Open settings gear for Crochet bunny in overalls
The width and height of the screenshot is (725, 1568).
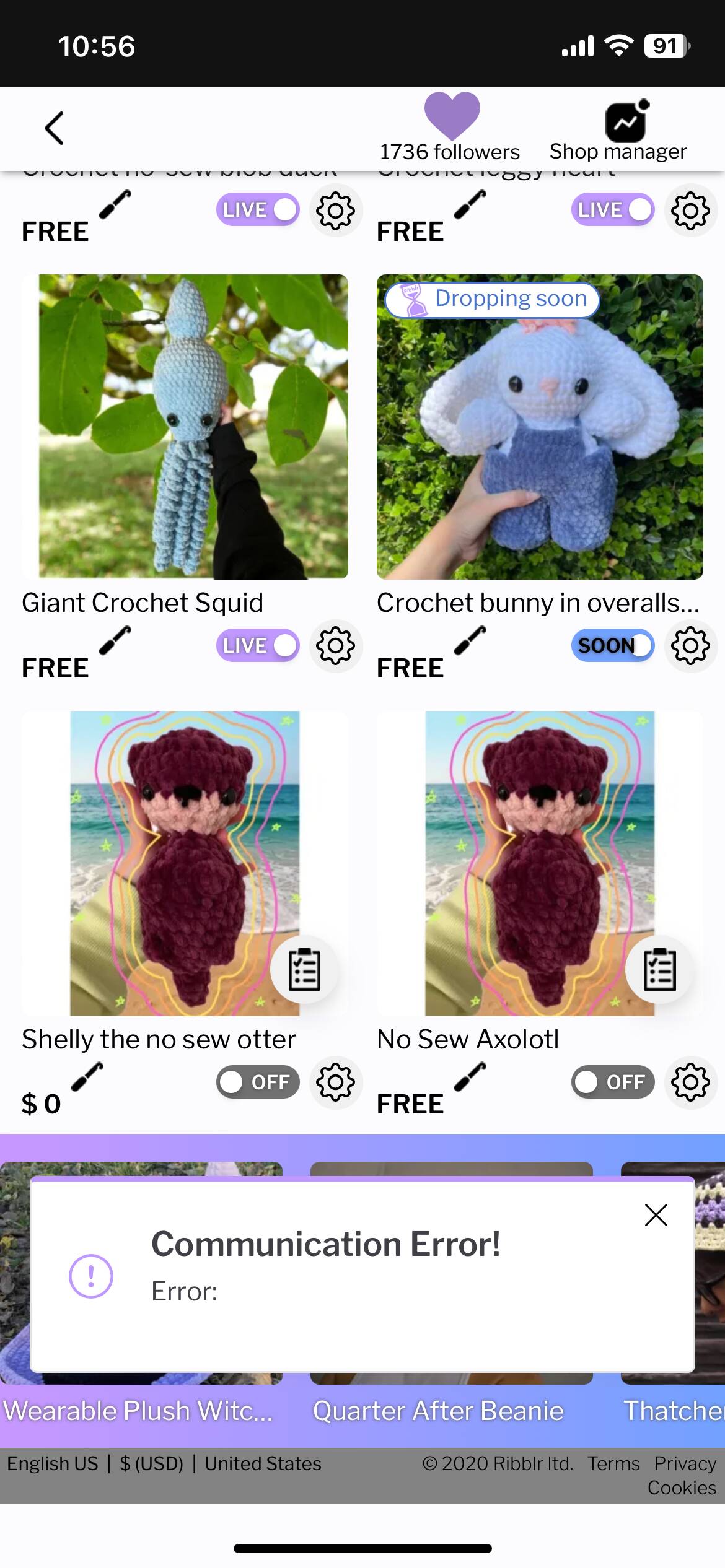tap(690, 645)
